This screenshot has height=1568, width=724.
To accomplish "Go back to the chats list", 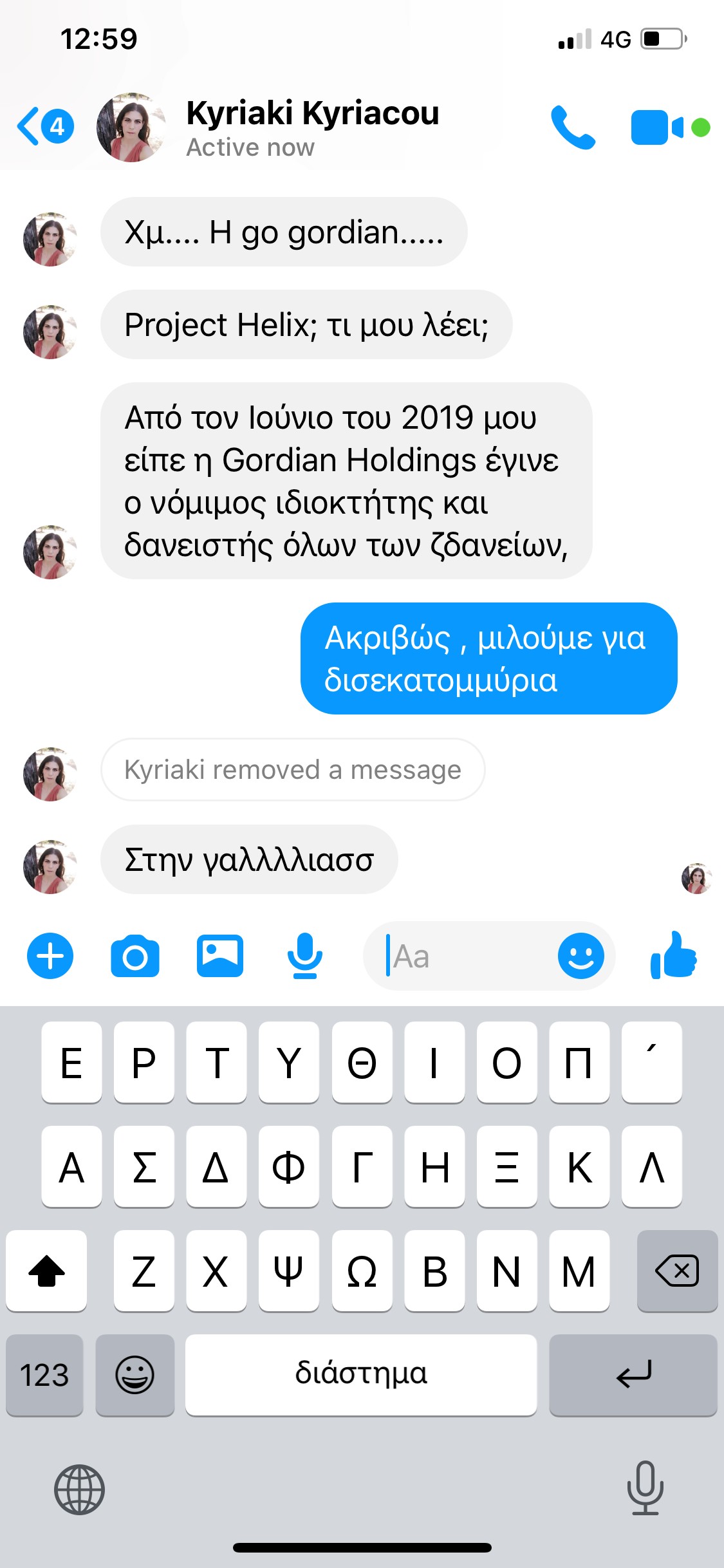I will tap(44, 126).
